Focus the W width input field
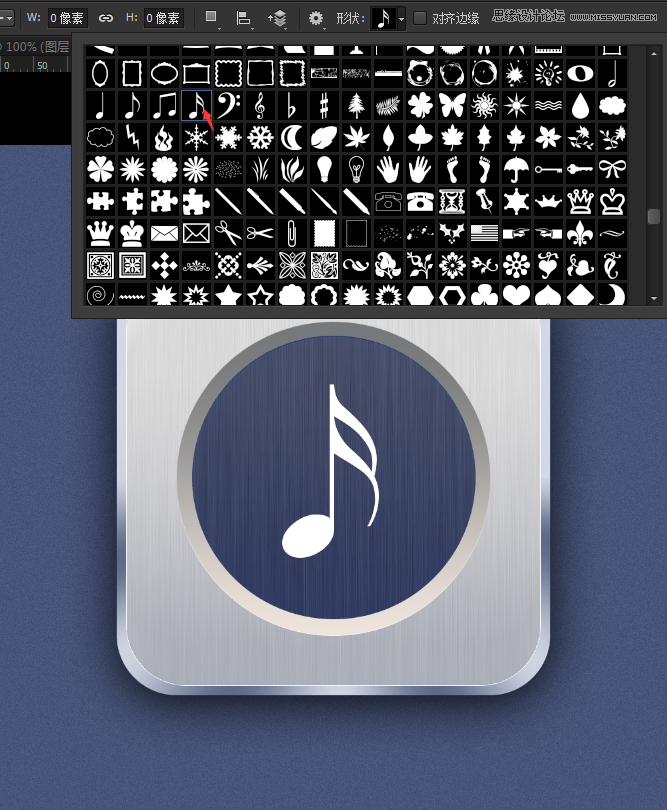Viewport: 667px width, 810px height. [68, 18]
